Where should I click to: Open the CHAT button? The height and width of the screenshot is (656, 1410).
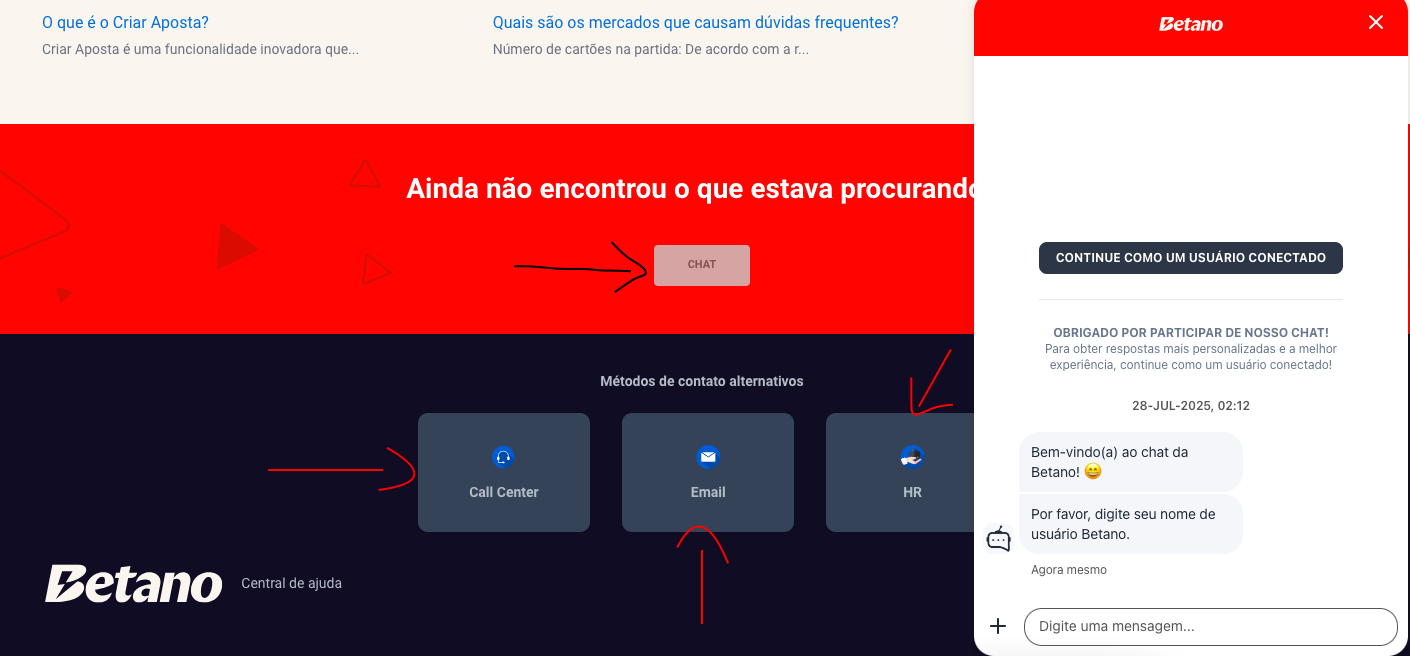pos(701,265)
